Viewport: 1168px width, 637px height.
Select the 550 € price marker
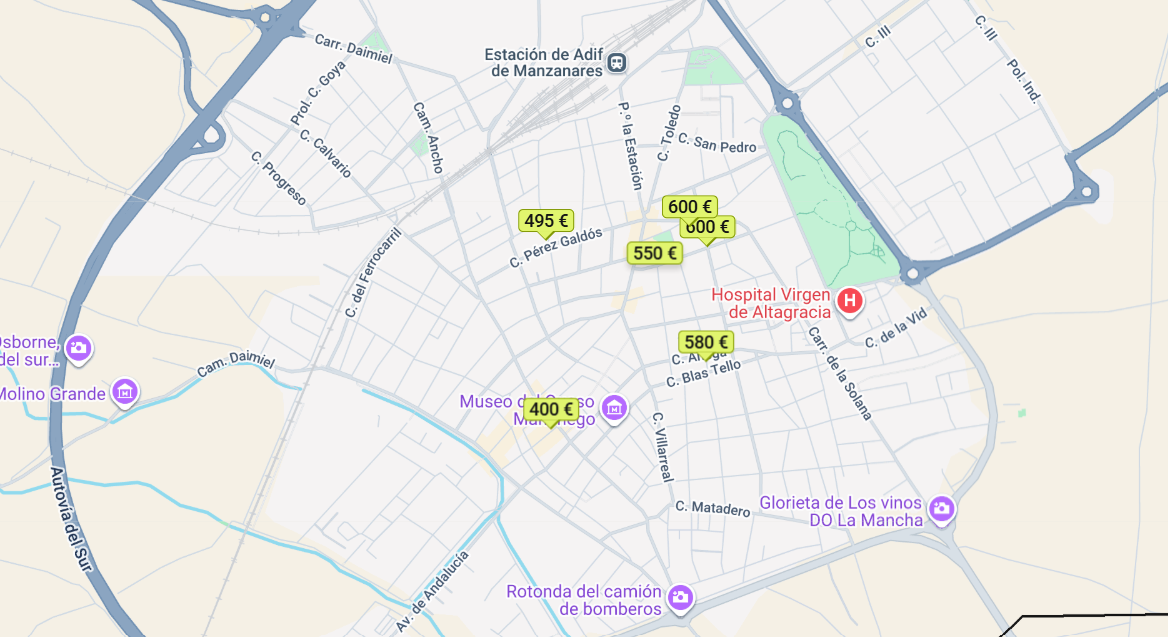point(655,253)
